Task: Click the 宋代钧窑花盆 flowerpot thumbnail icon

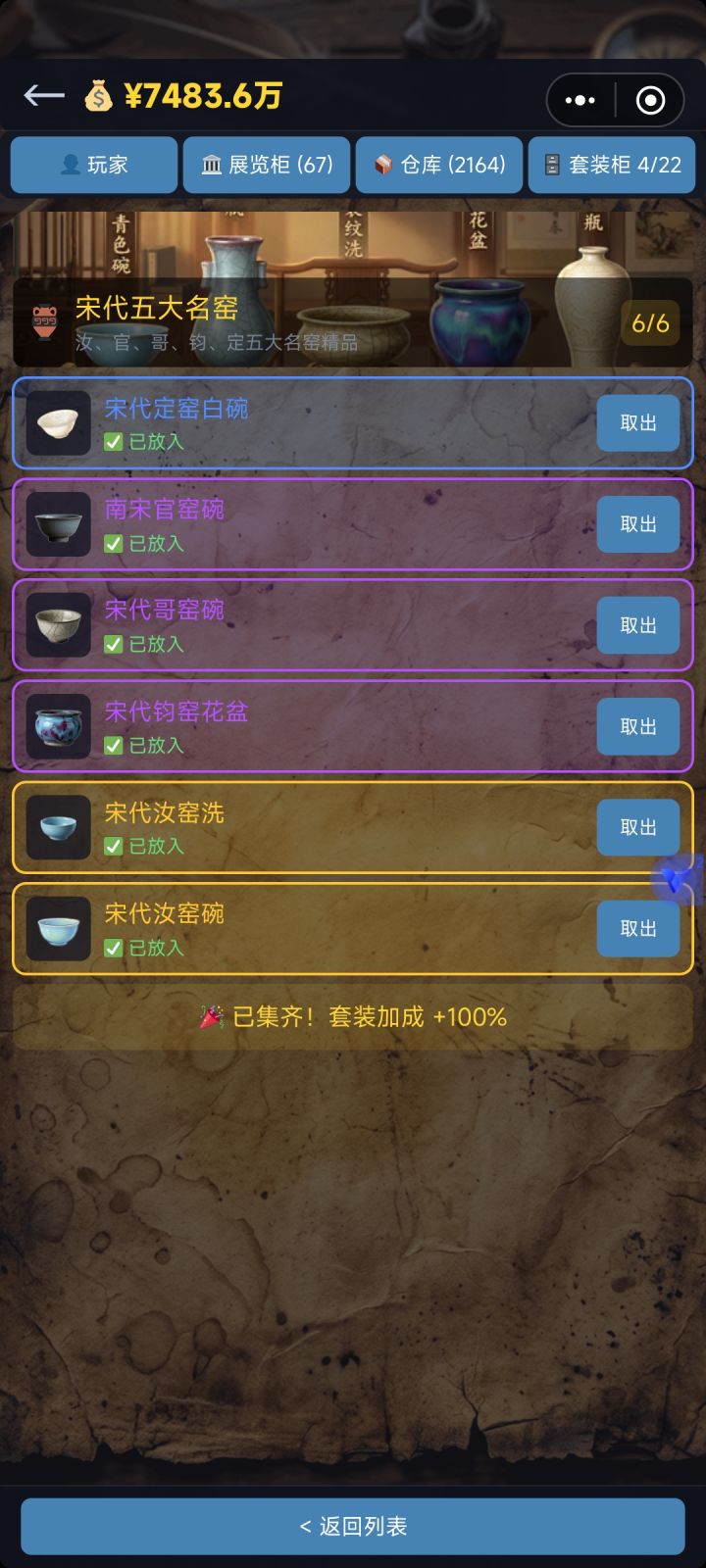Action: click(x=57, y=726)
